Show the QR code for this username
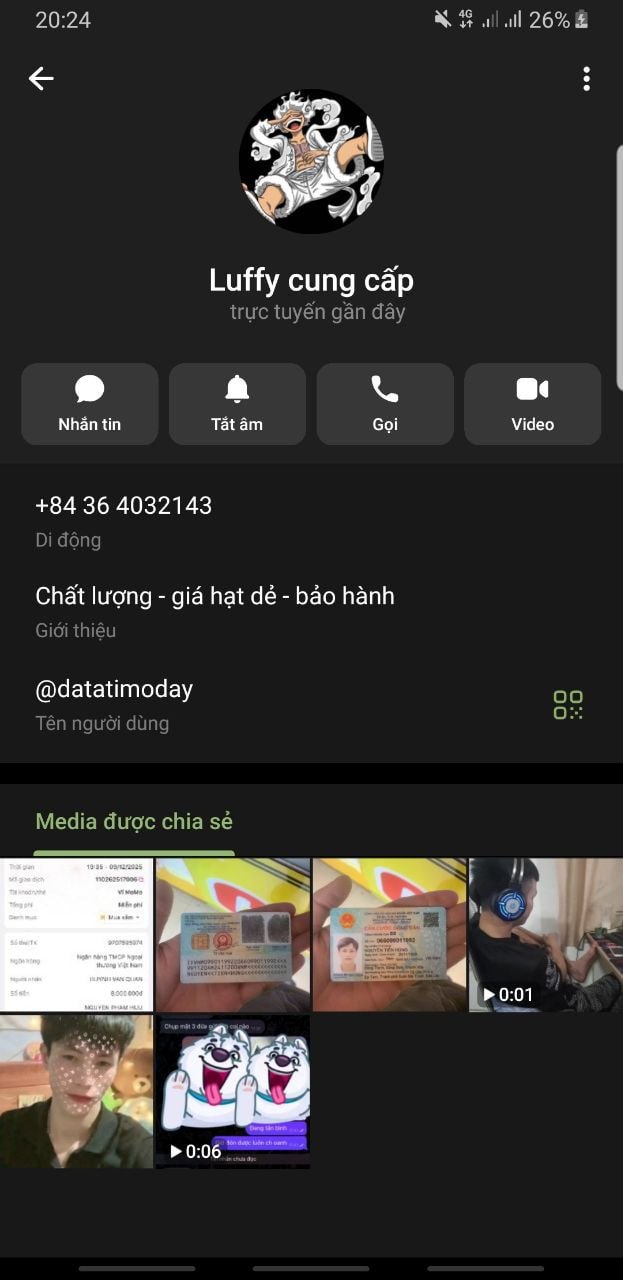The image size is (623, 1280). coord(568,705)
